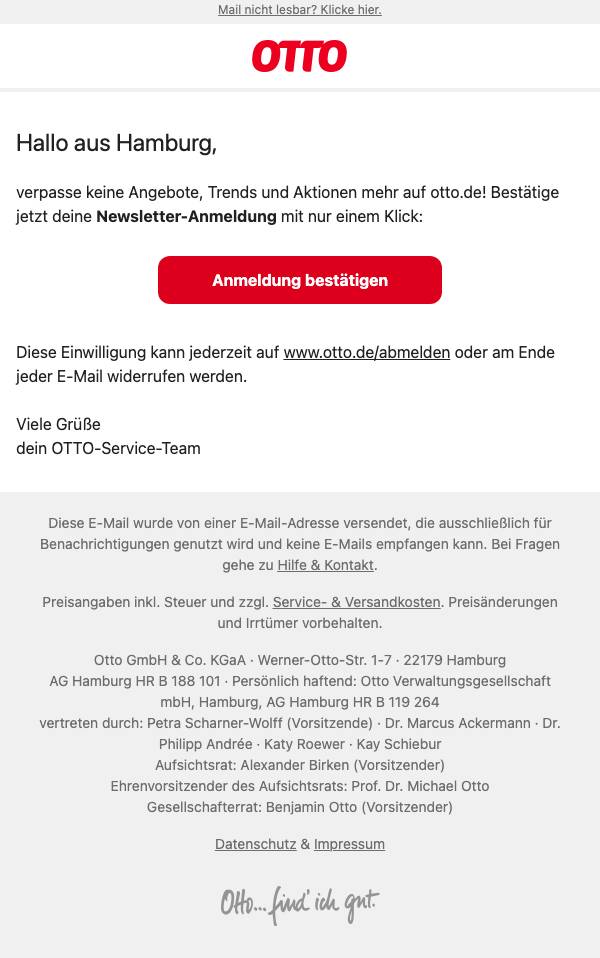
Task: Open the Datenschutz link
Action: pos(255,844)
